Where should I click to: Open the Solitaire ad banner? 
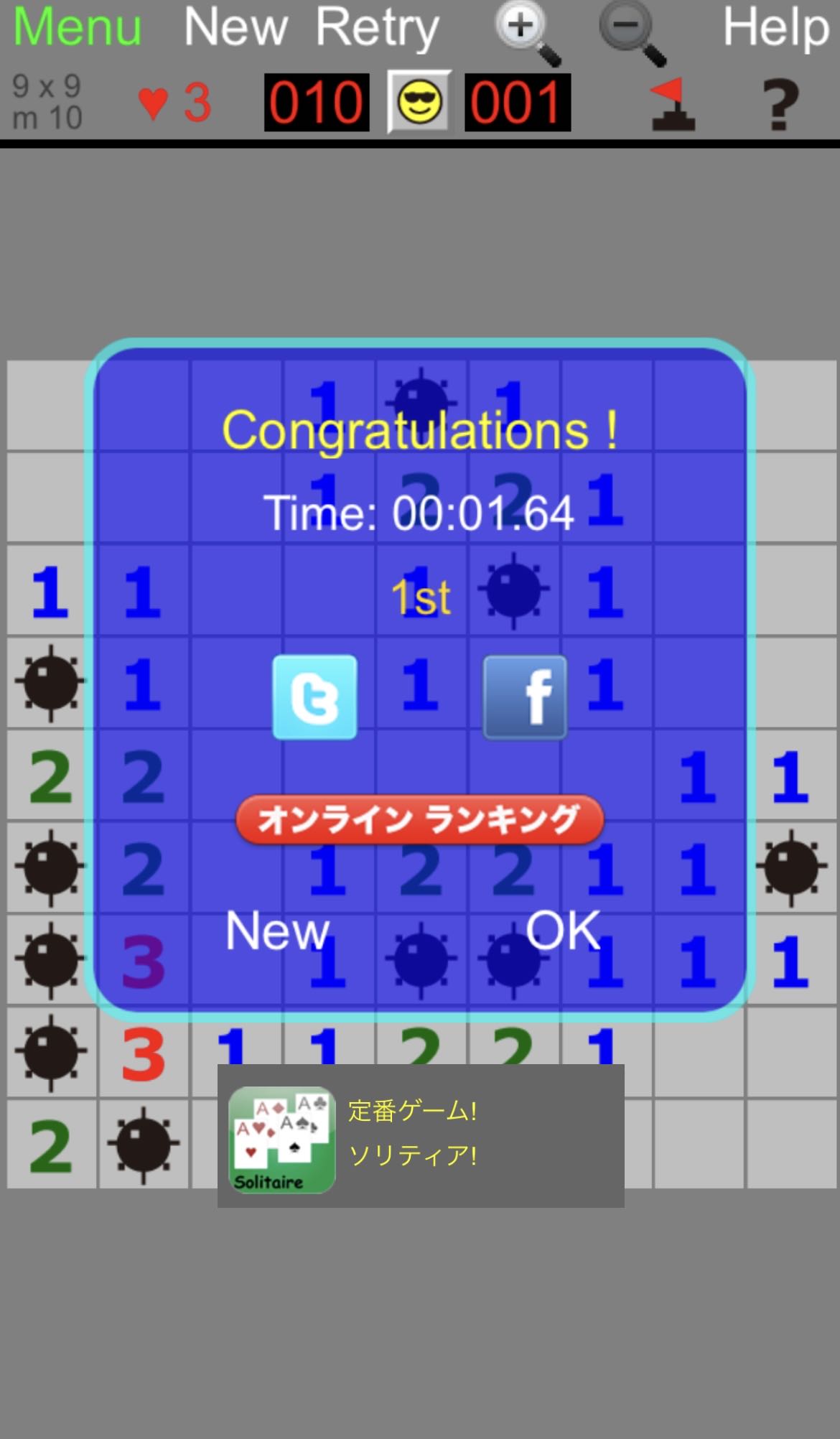click(x=421, y=1135)
